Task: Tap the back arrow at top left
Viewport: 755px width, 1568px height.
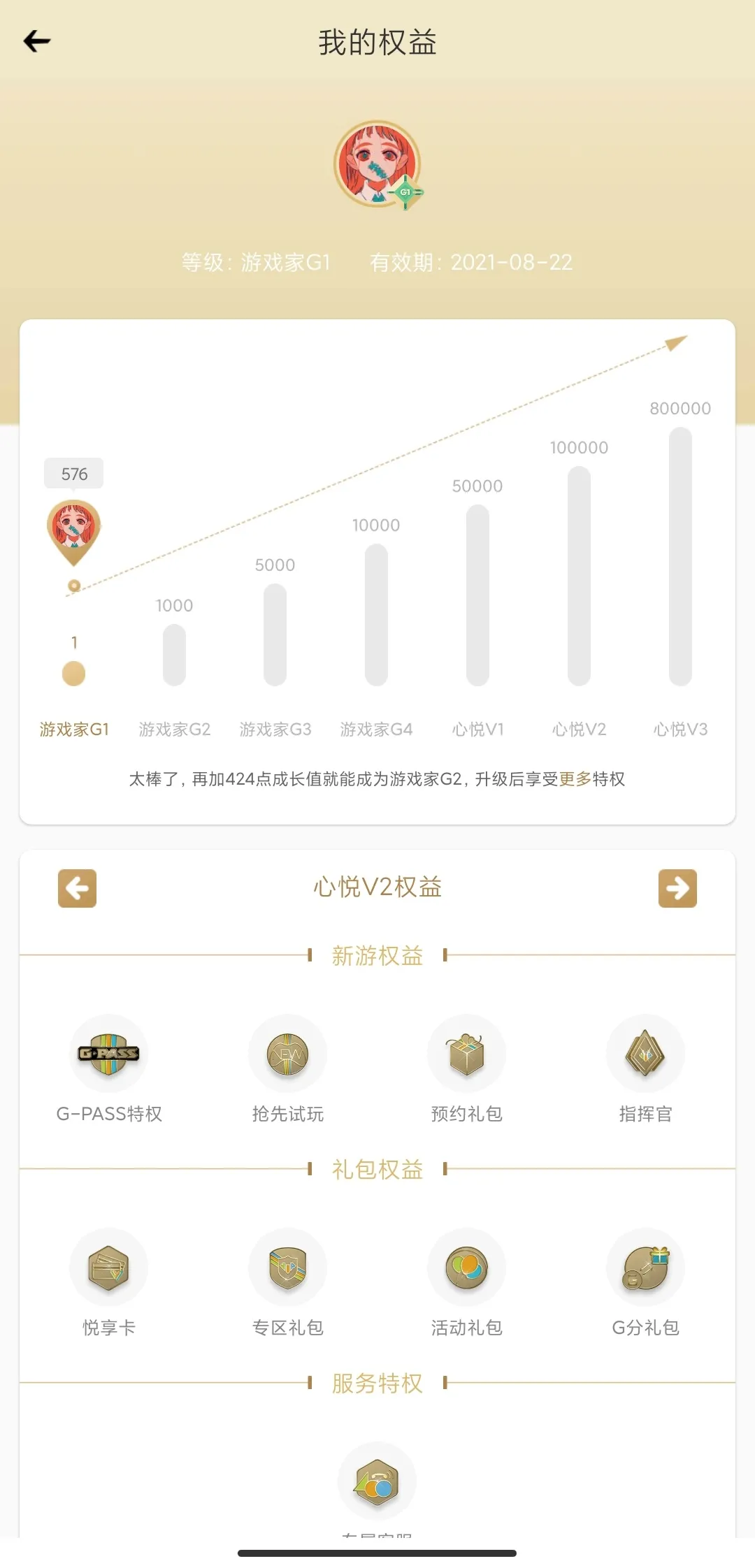Action: click(x=36, y=41)
